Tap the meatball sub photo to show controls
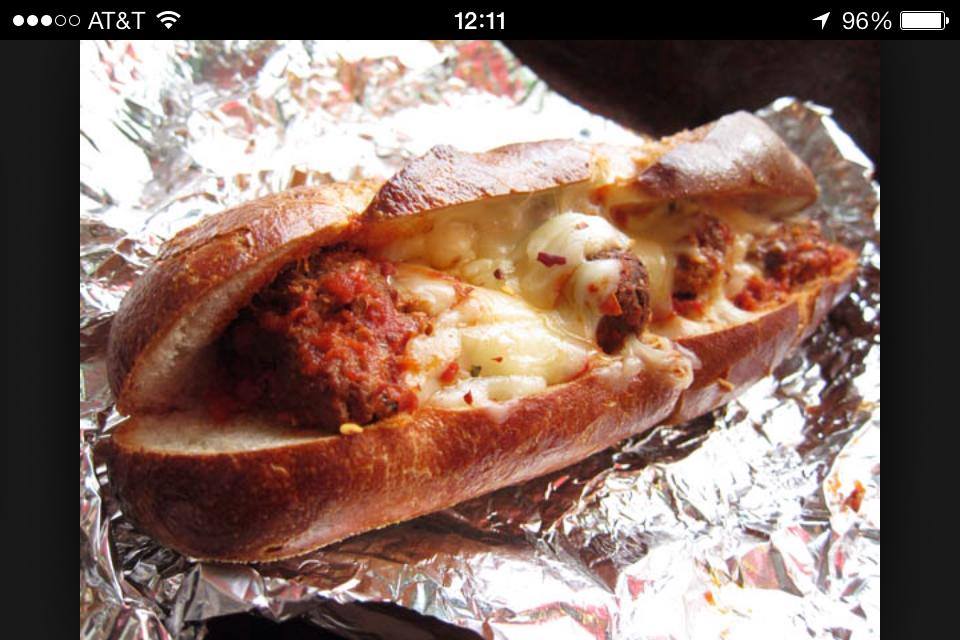Screen dimensions: 960x640 [480, 340]
